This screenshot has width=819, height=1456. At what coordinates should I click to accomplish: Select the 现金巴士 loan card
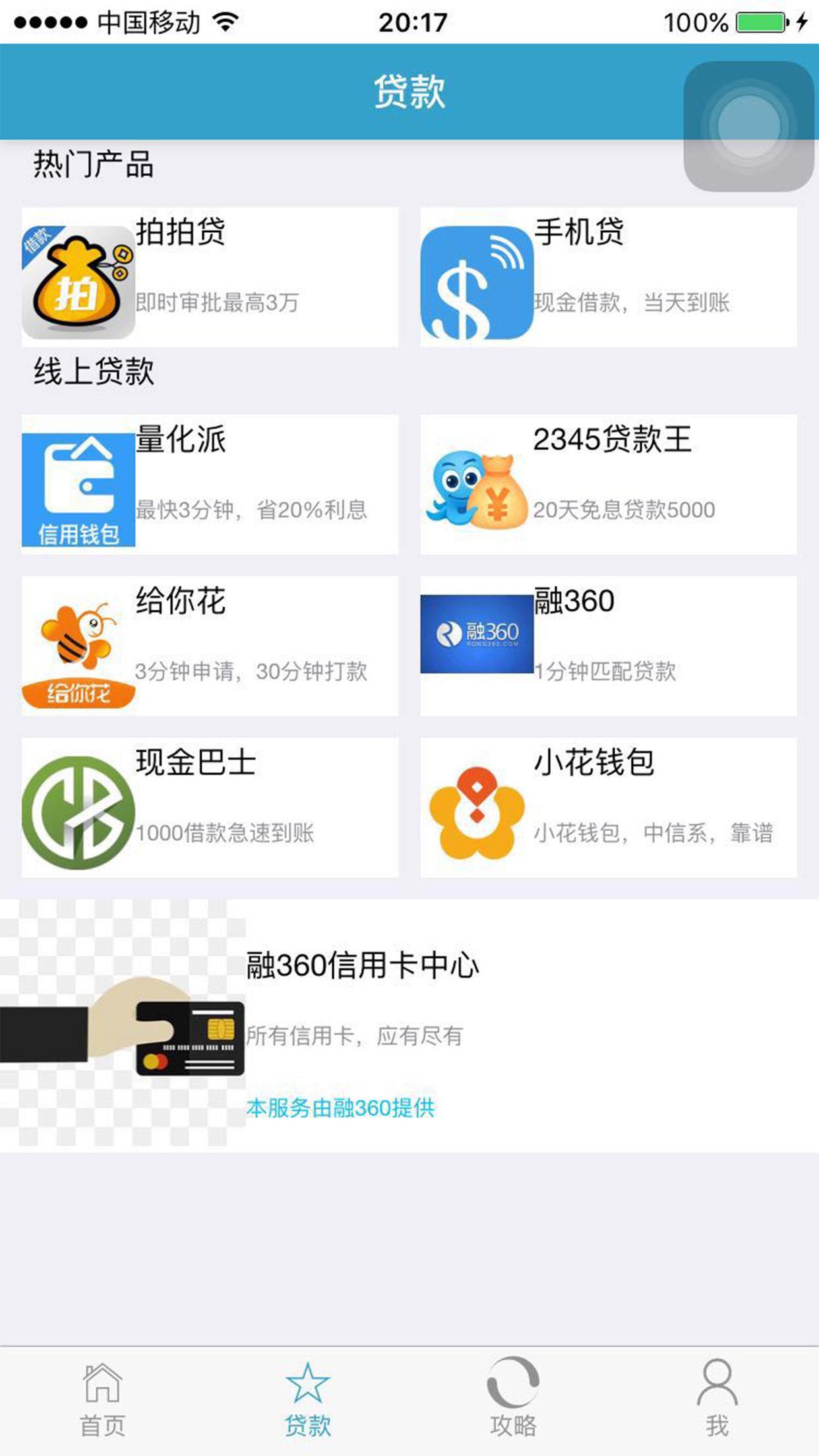(210, 808)
